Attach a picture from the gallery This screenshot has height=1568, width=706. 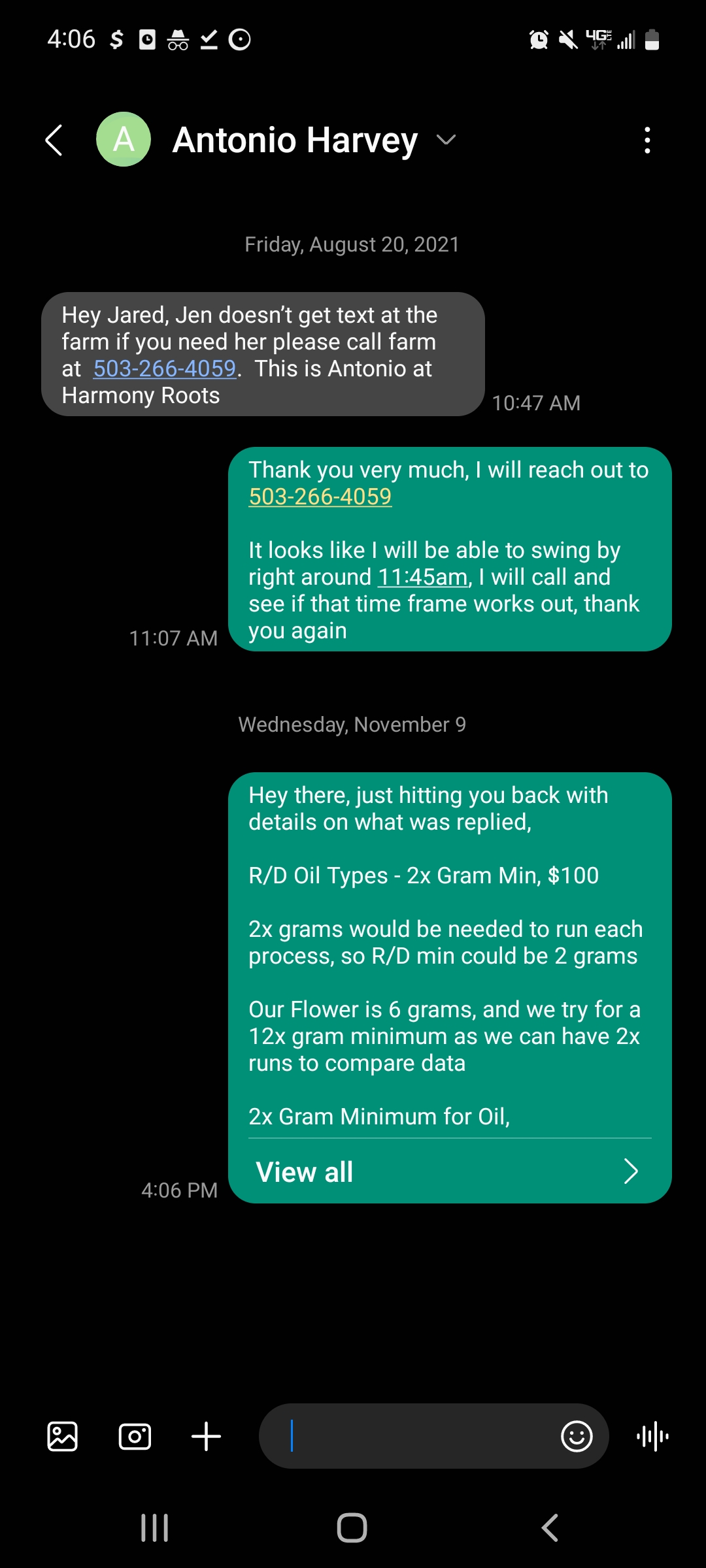[63, 1436]
